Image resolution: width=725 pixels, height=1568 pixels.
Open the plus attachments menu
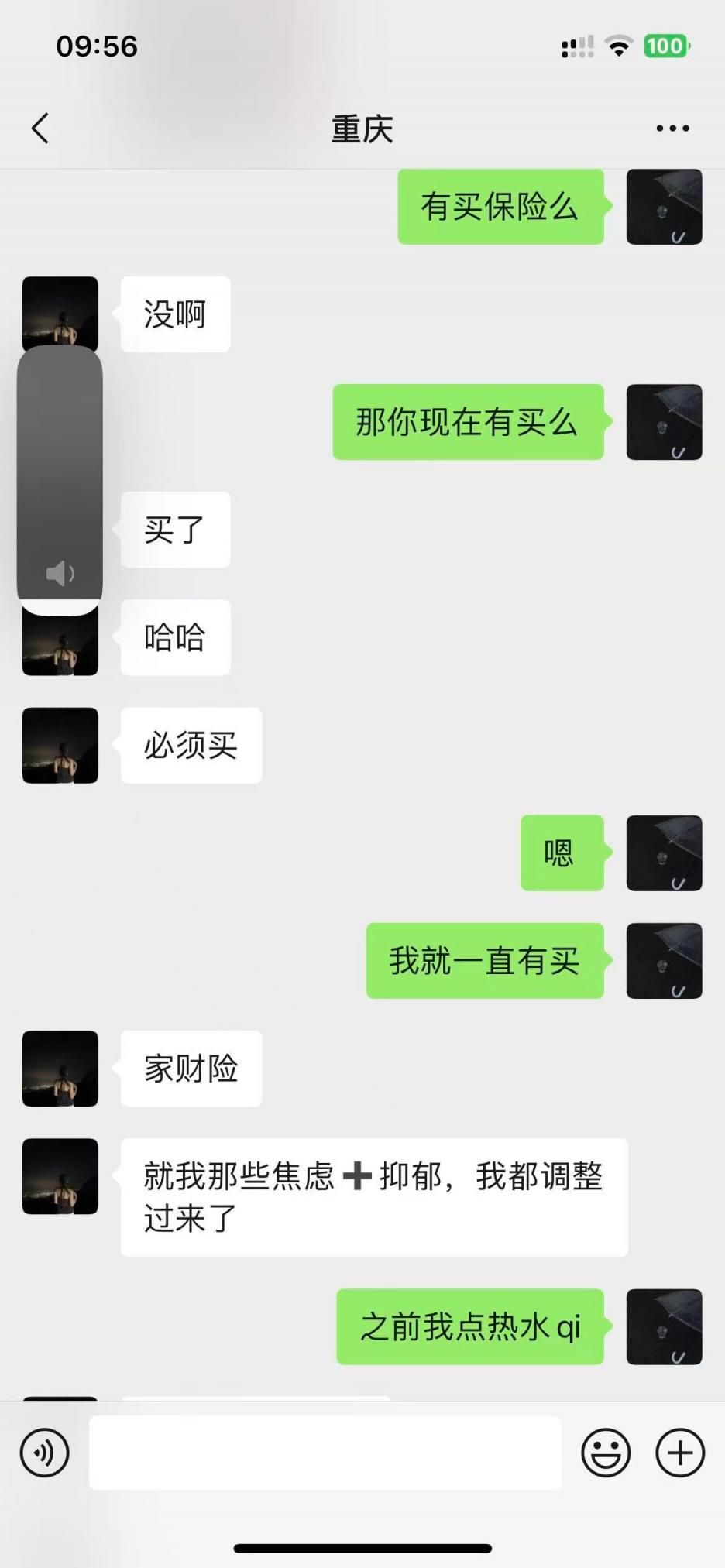pyautogui.click(x=679, y=1453)
